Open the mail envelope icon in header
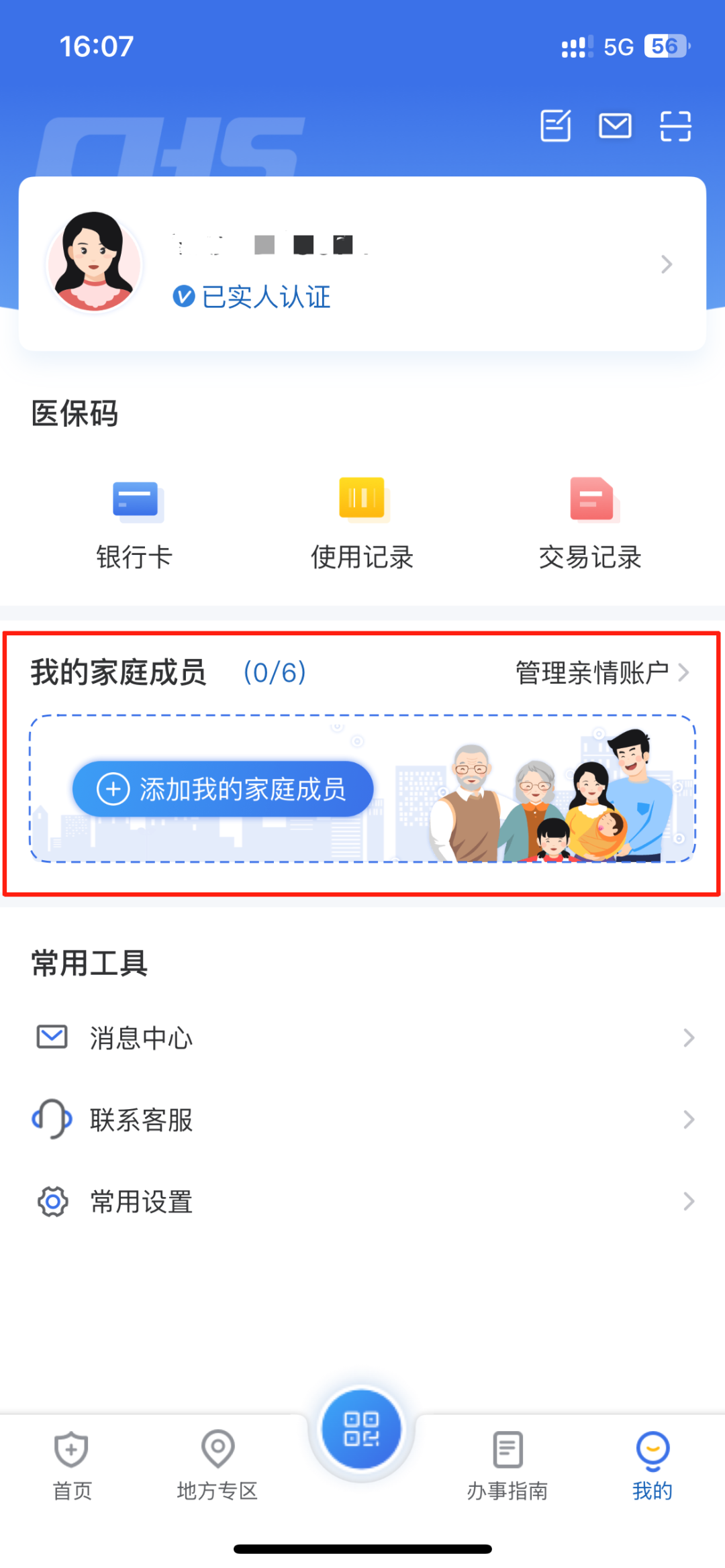The image size is (725, 1568). 615,125
